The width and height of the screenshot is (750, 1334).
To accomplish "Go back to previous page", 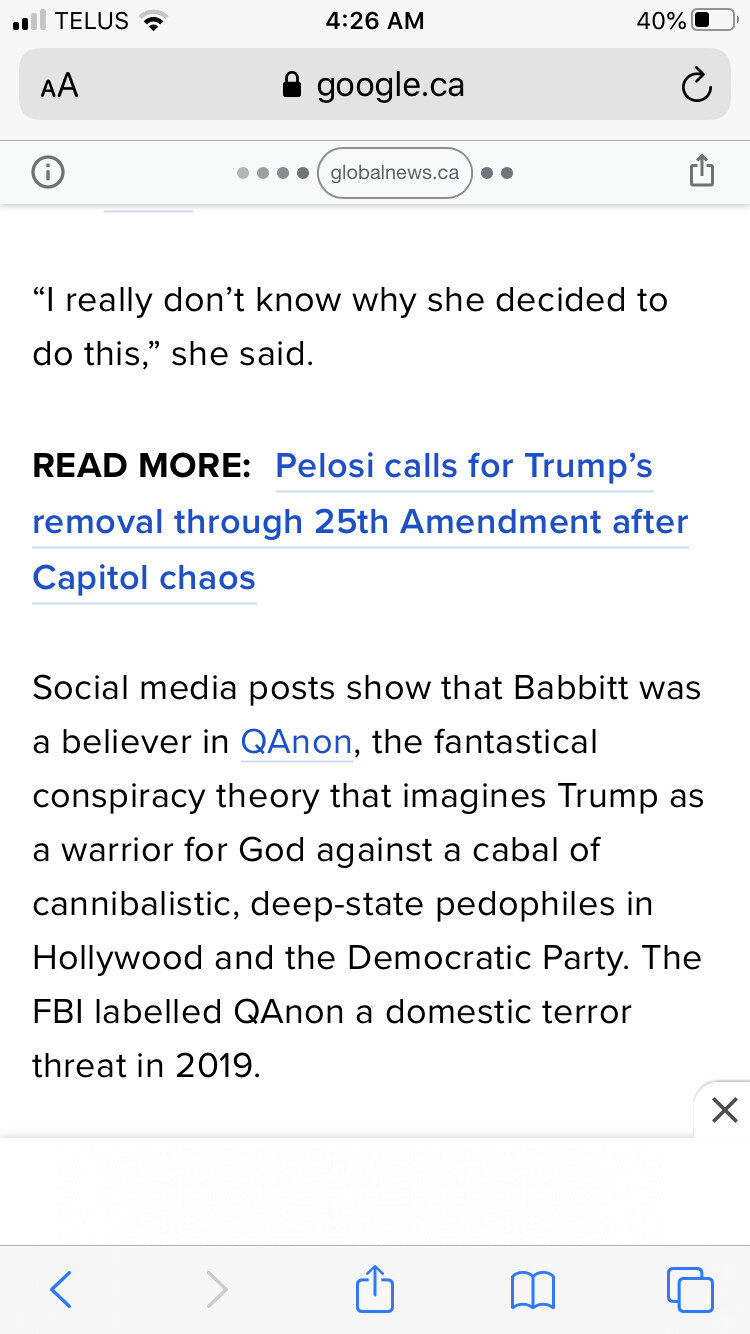I will [61, 1288].
